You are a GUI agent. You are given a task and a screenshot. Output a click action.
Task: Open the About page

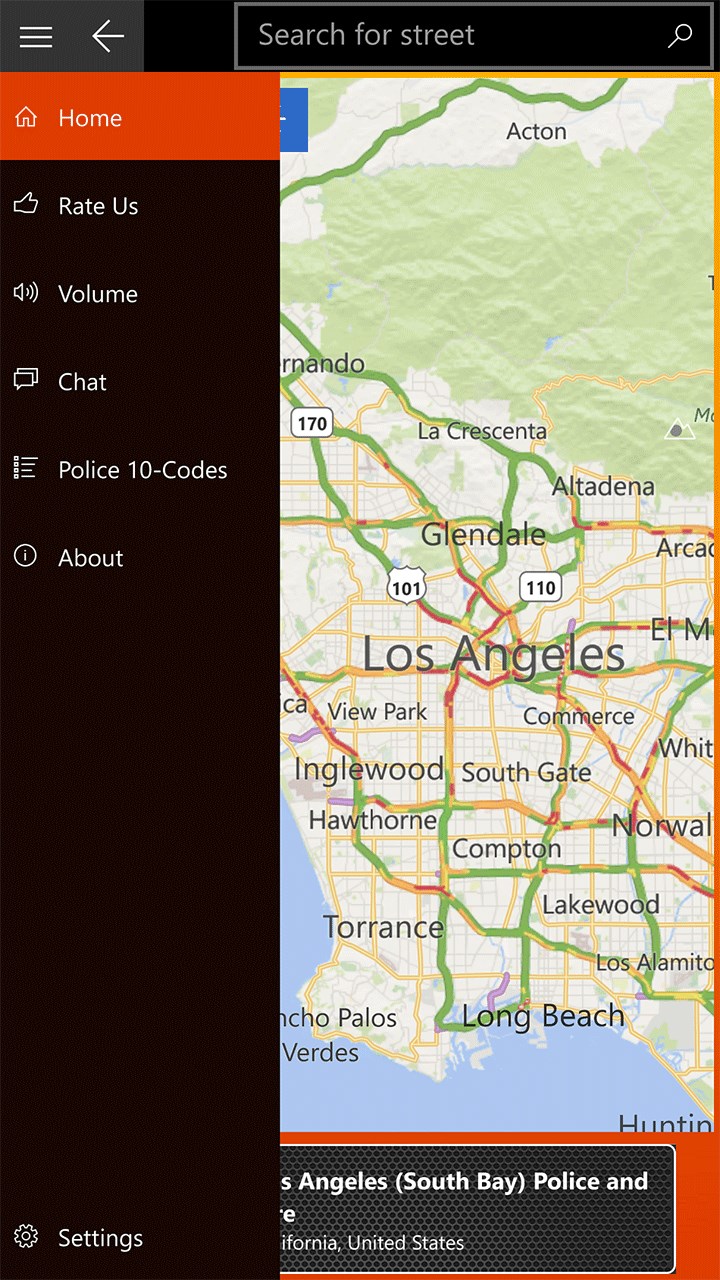[x=140, y=557]
